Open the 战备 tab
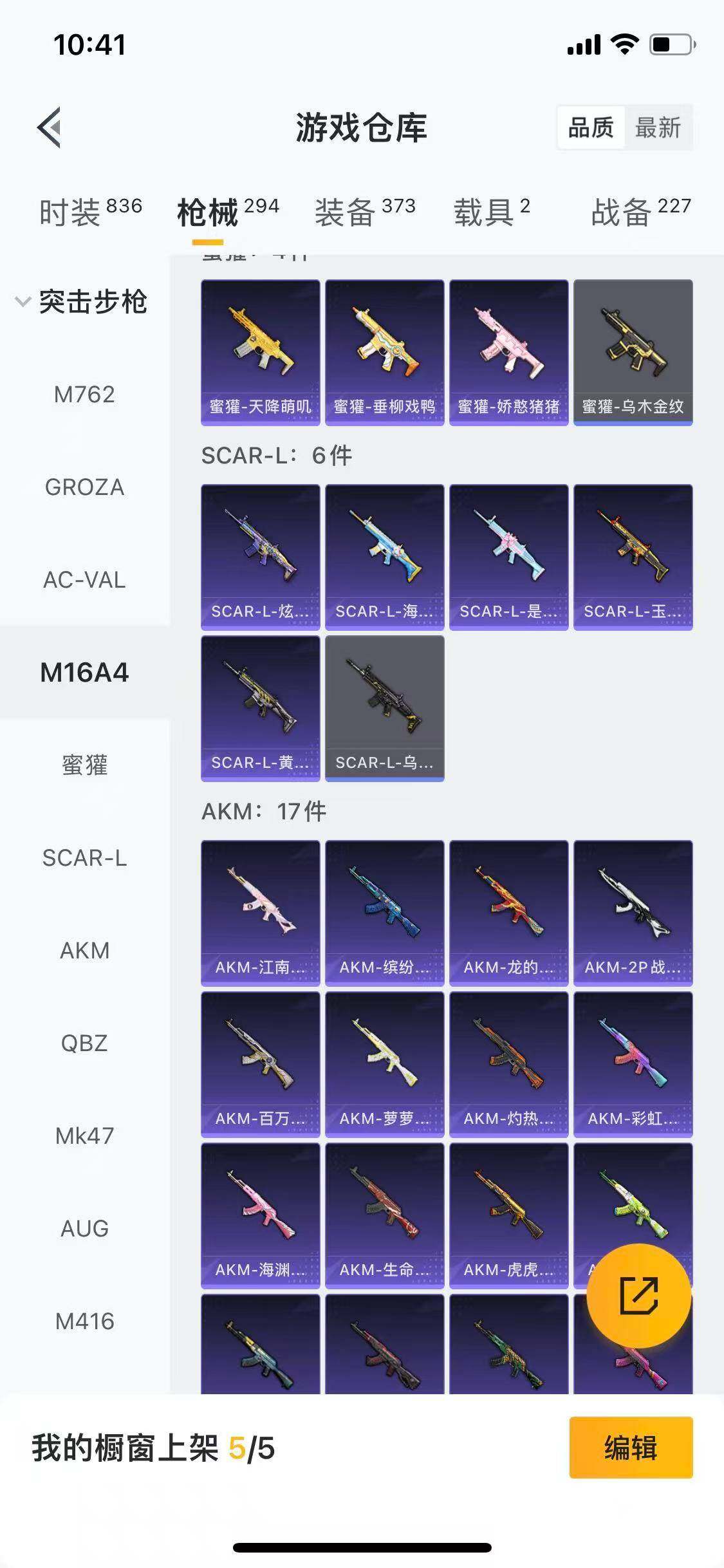This screenshot has height=1568, width=724. coord(641,211)
